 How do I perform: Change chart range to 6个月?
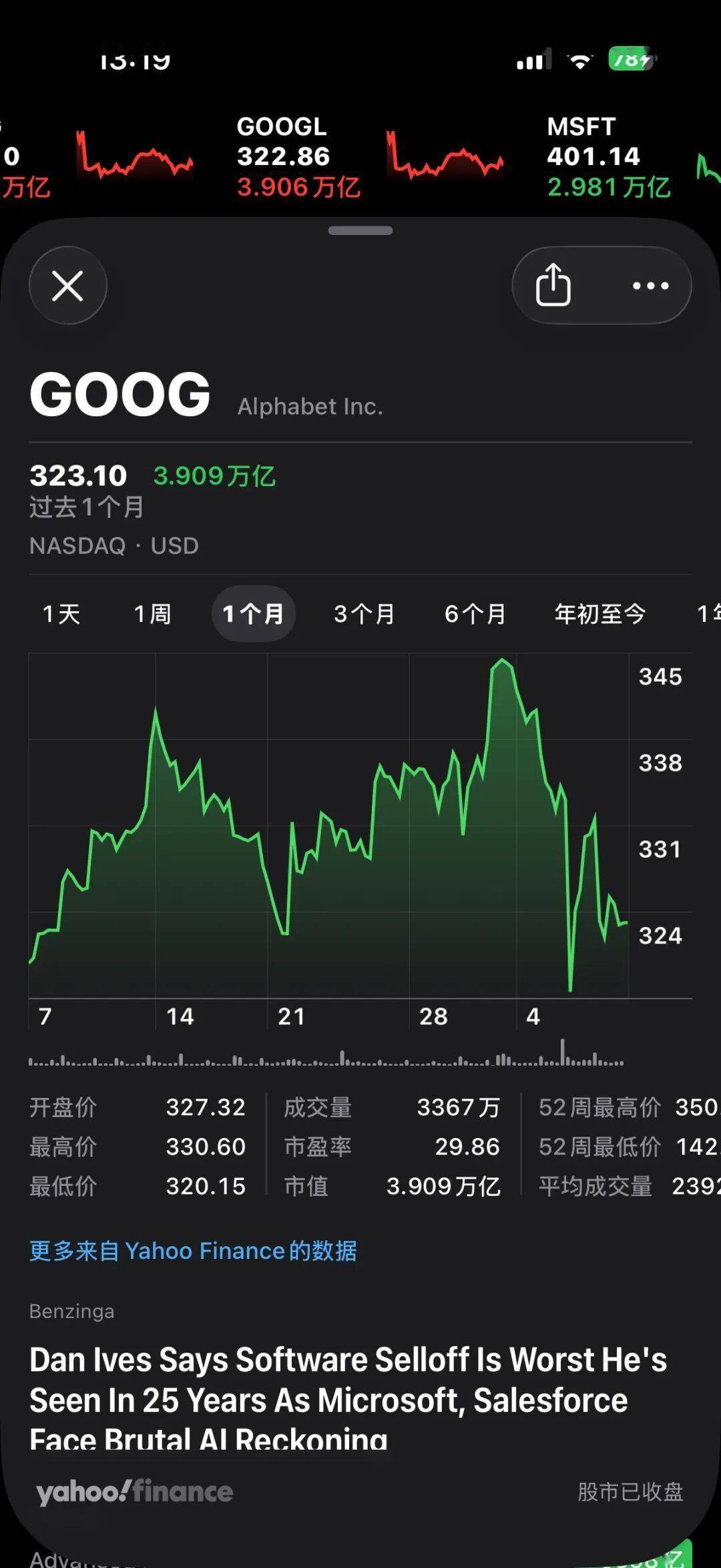(x=475, y=614)
